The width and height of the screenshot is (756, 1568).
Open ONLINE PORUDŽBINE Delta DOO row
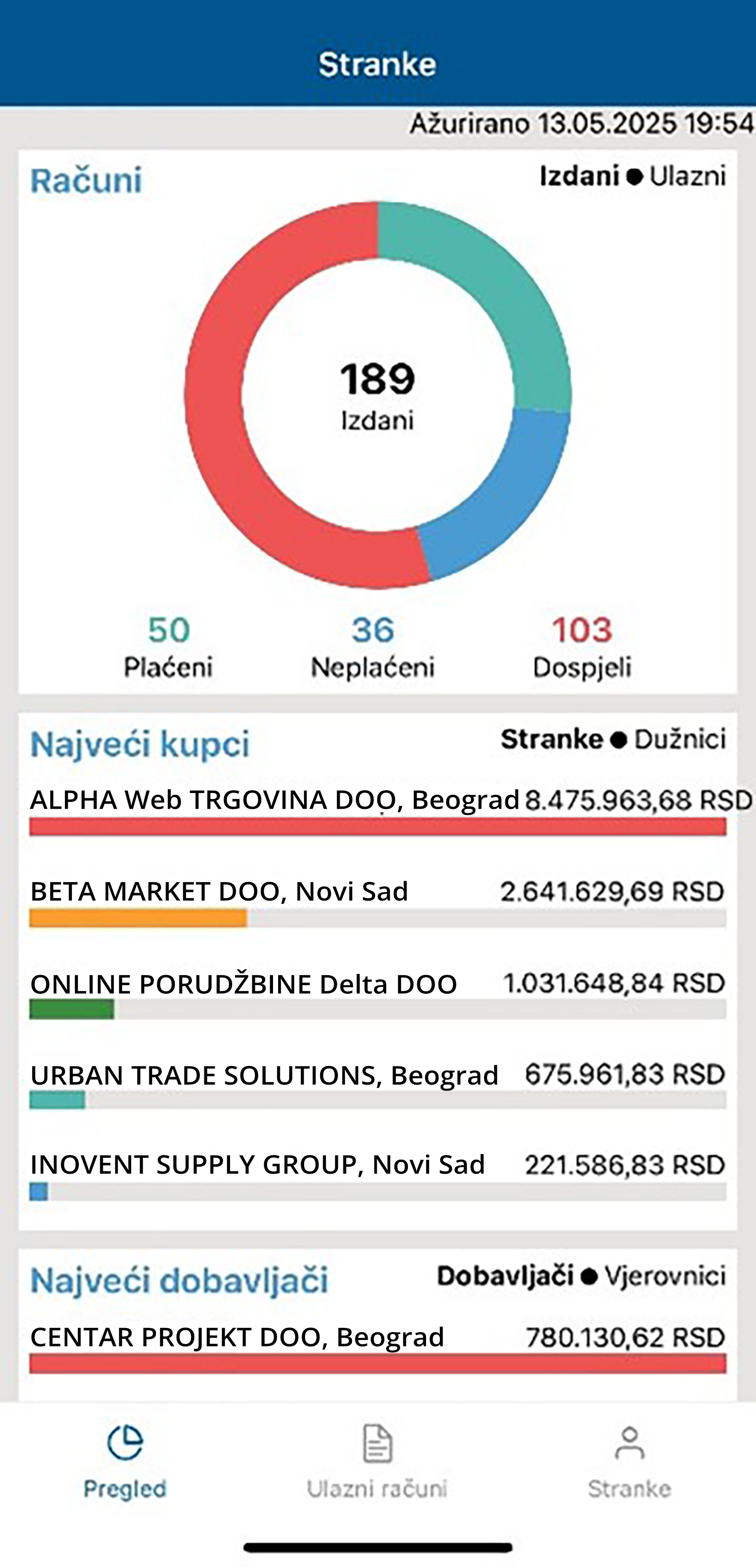[x=378, y=994]
